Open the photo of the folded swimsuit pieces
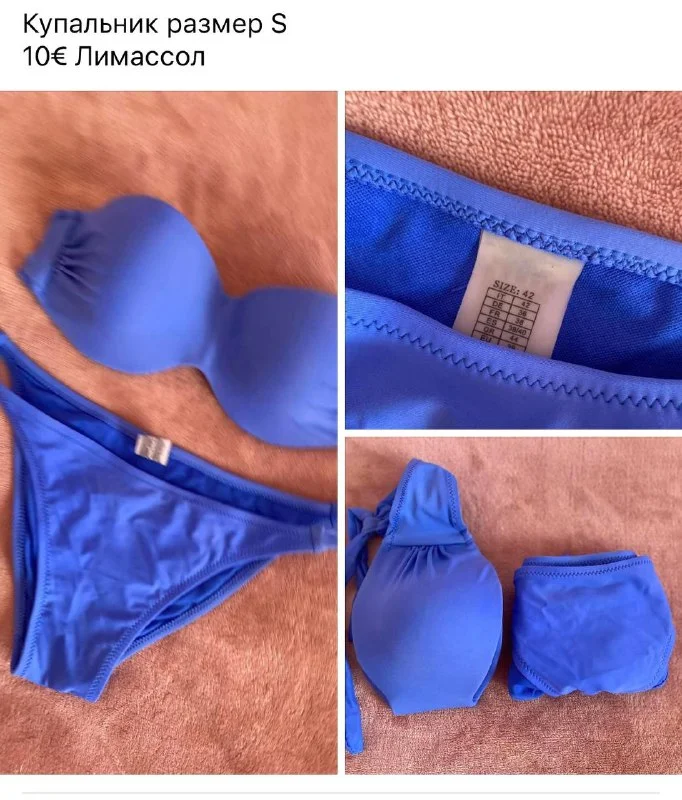Screen dimensions: 682x800 point(513,606)
